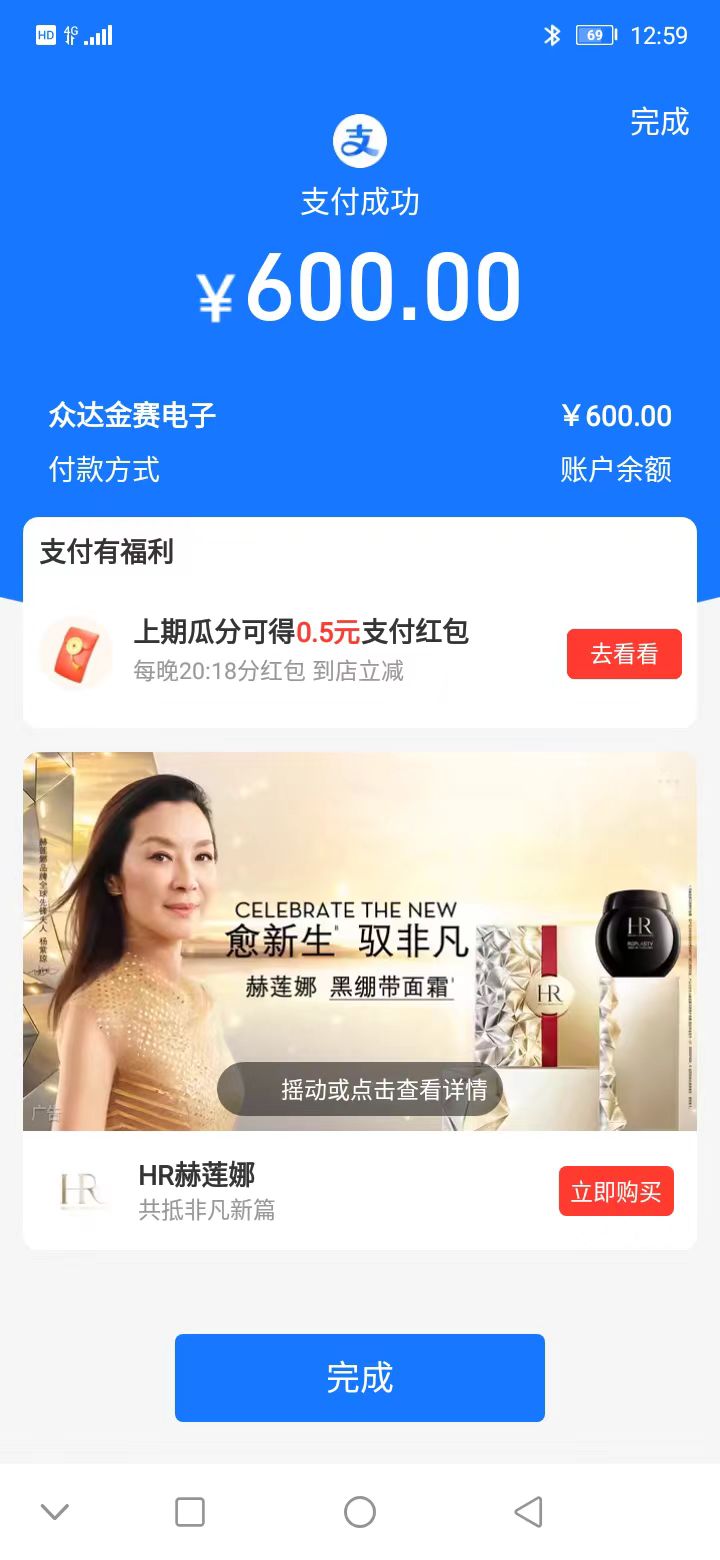Screen dimensions: 720x1560
Task: Tap the large blue 完成 button
Action: click(360, 1377)
